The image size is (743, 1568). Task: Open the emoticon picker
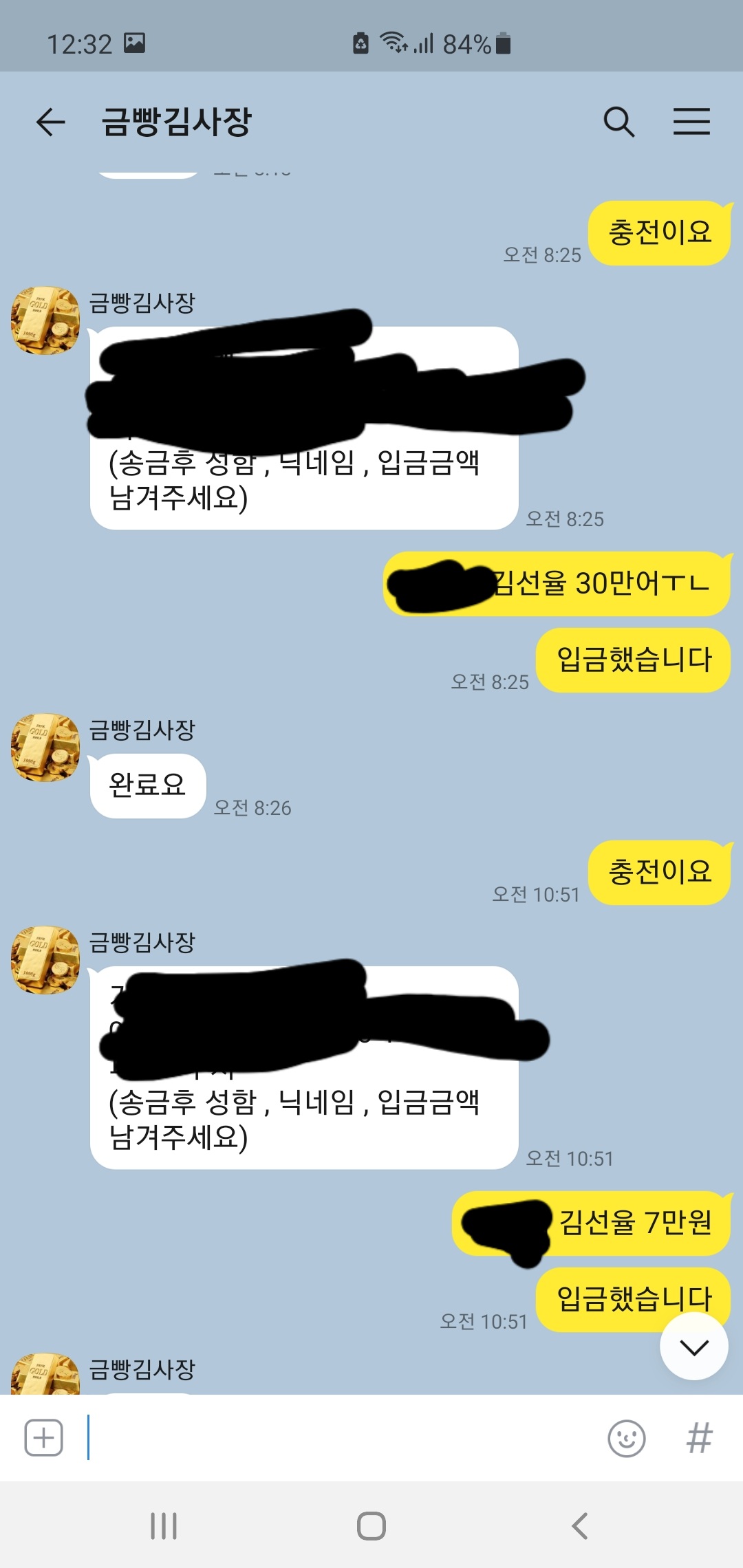(626, 1438)
